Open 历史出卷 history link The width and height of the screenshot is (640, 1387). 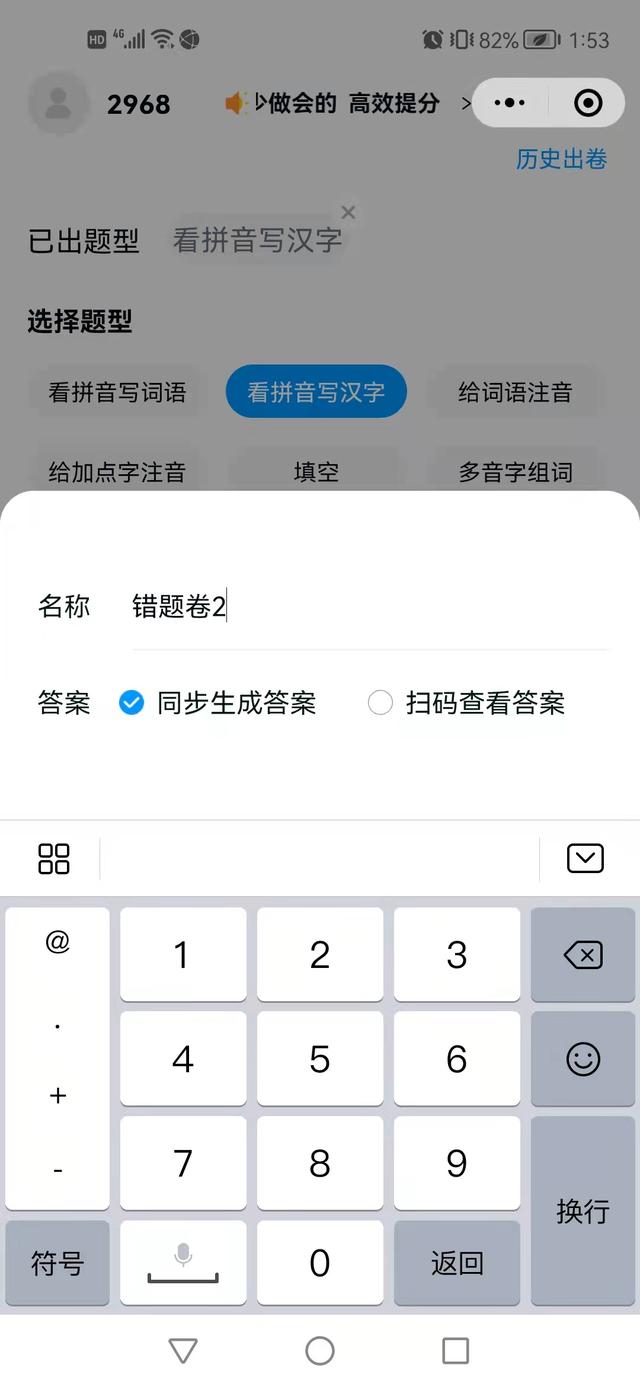point(561,159)
